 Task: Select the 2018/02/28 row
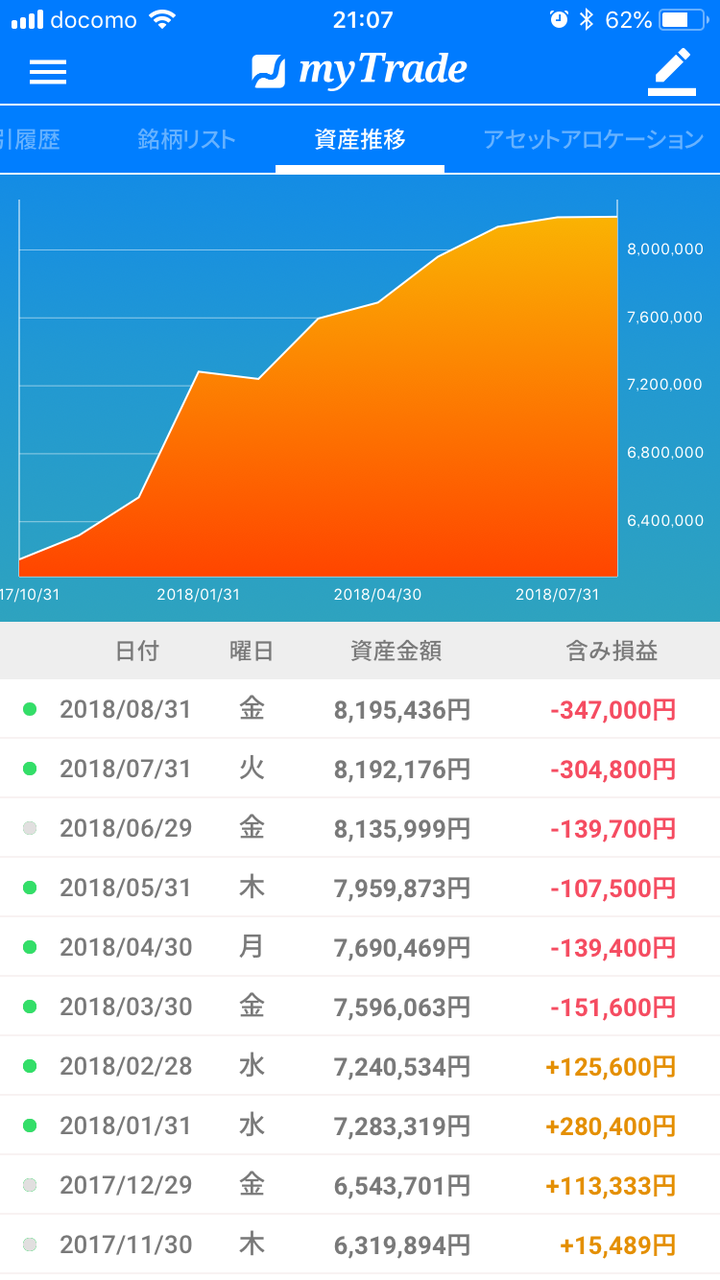point(360,1066)
